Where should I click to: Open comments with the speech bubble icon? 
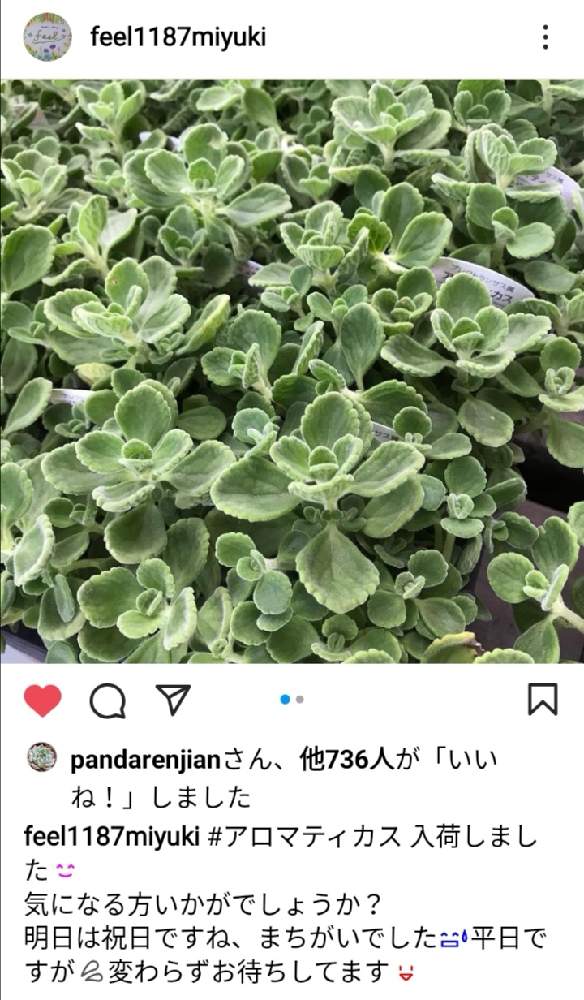click(x=108, y=701)
